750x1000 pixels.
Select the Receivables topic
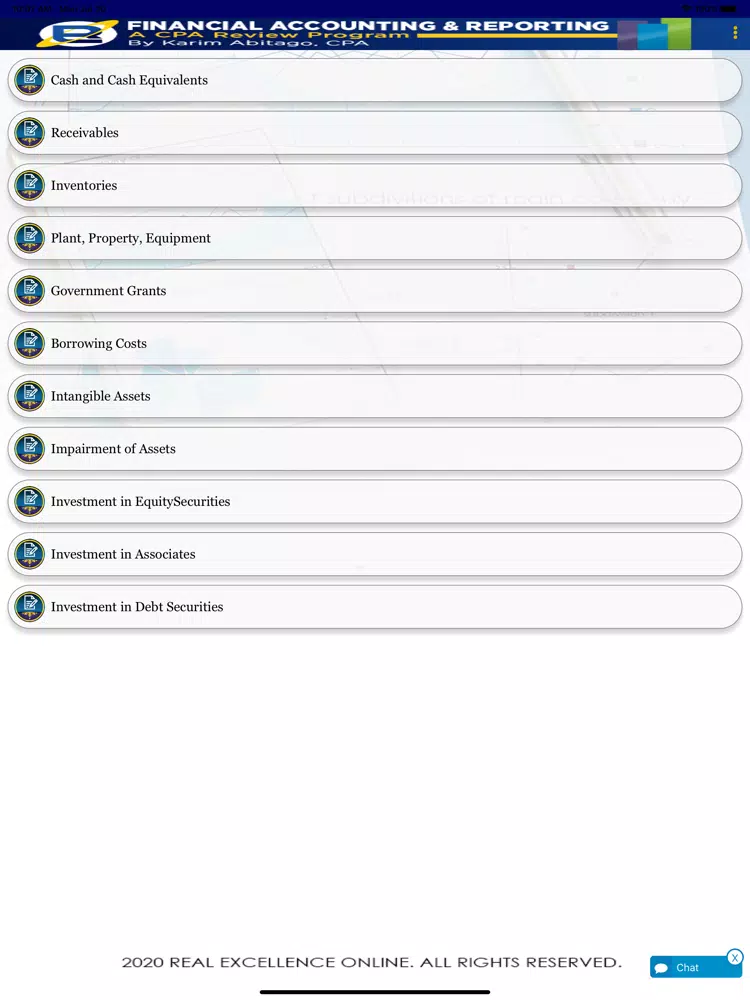(375, 133)
